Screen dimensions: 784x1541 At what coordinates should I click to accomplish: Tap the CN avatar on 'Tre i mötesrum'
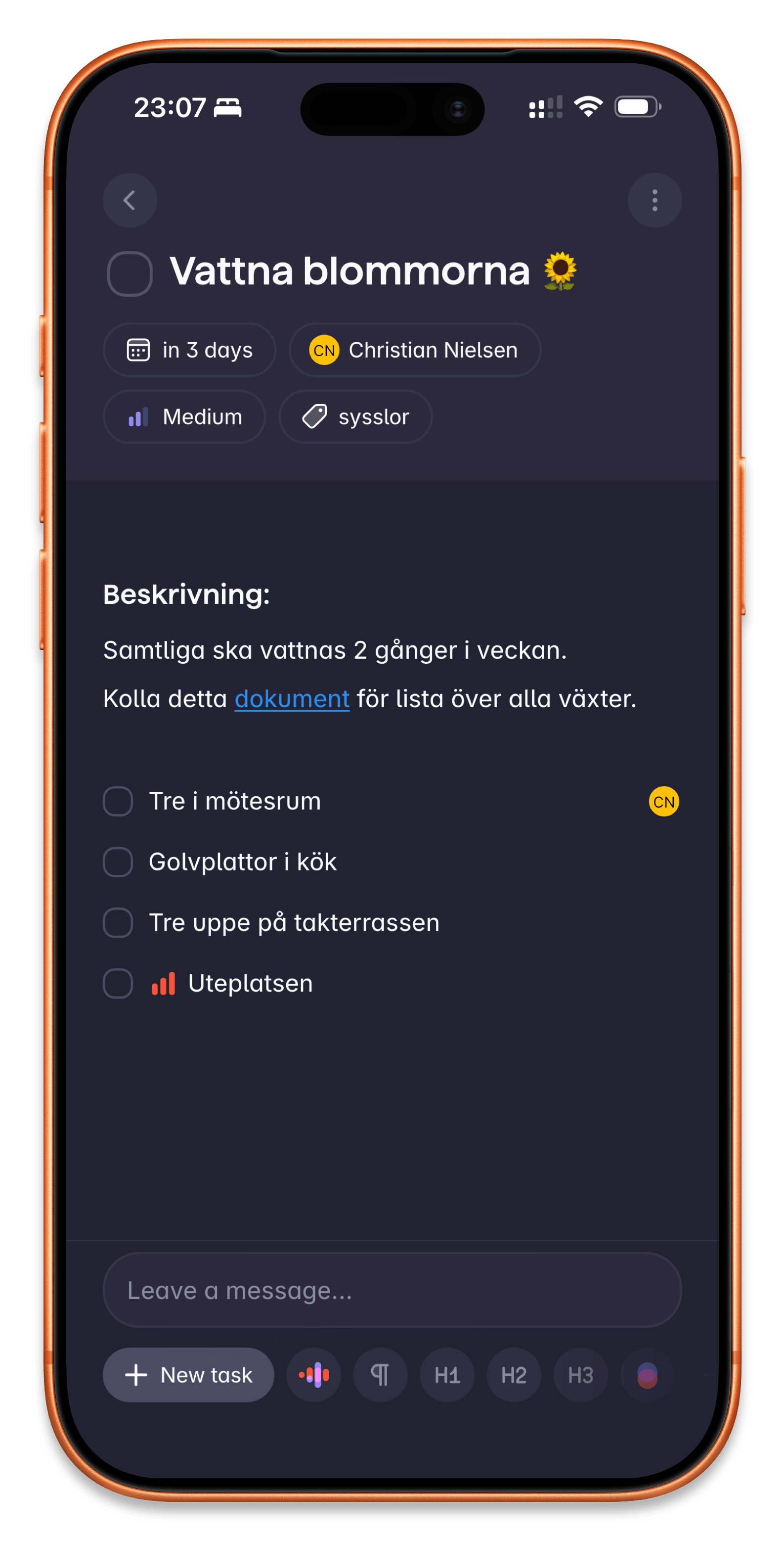click(663, 802)
